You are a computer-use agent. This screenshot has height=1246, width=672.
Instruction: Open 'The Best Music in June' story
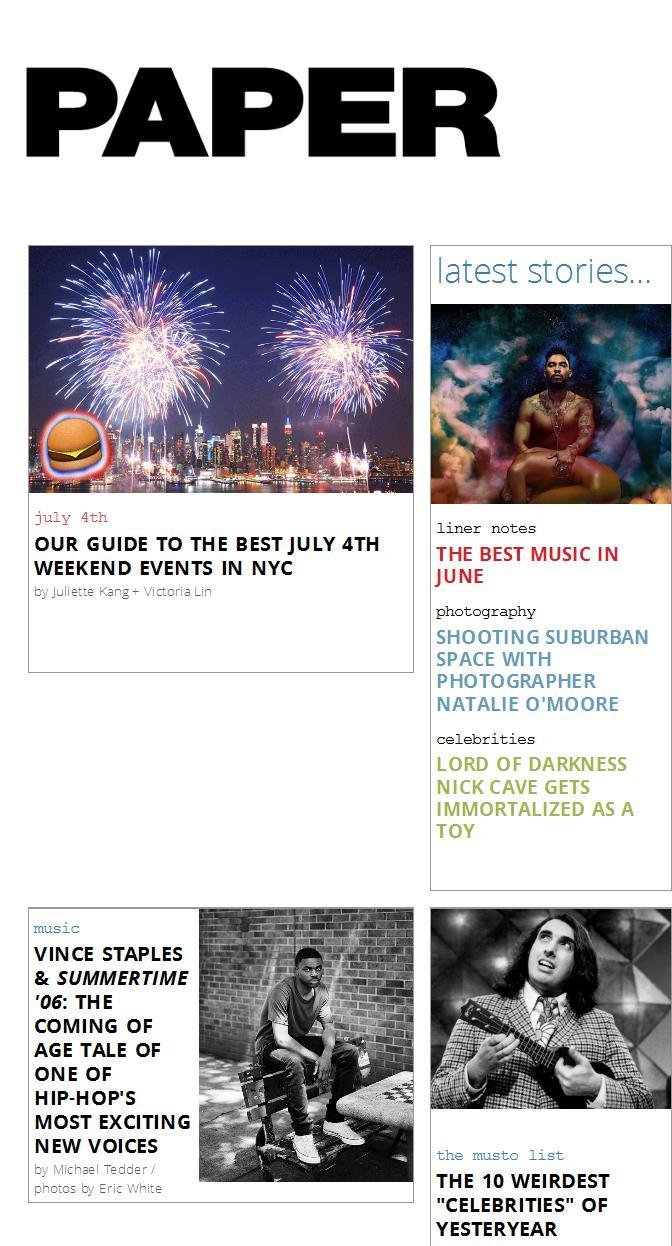click(527, 565)
